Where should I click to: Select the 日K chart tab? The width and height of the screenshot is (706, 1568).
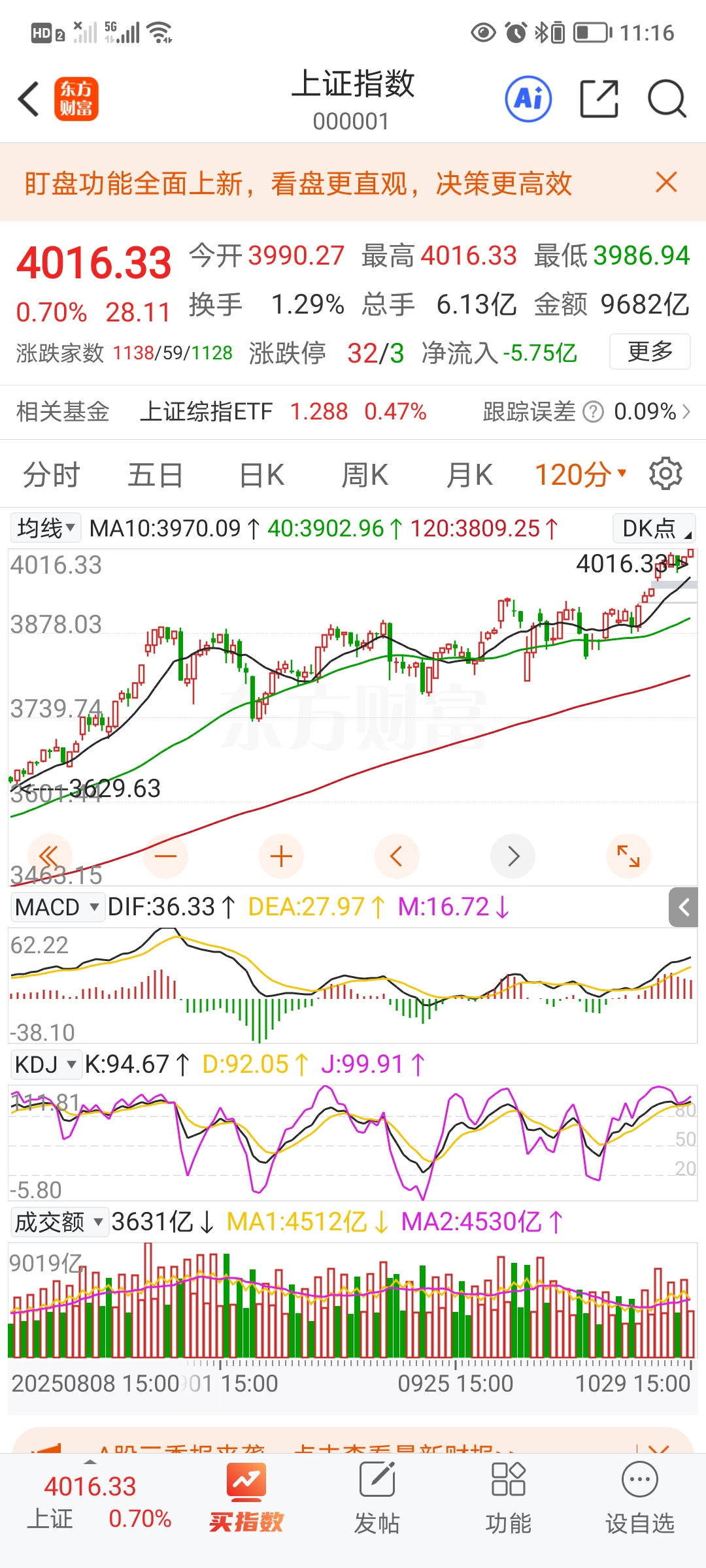[x=261, y=474]
